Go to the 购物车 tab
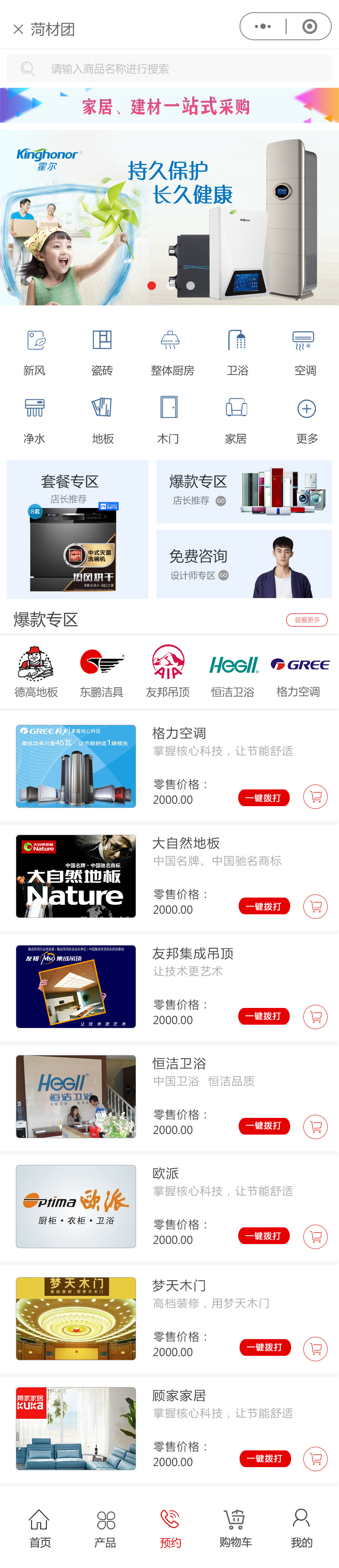Image resolution: width=339 pixels, height=1568 pixels. click(235, 1528)
